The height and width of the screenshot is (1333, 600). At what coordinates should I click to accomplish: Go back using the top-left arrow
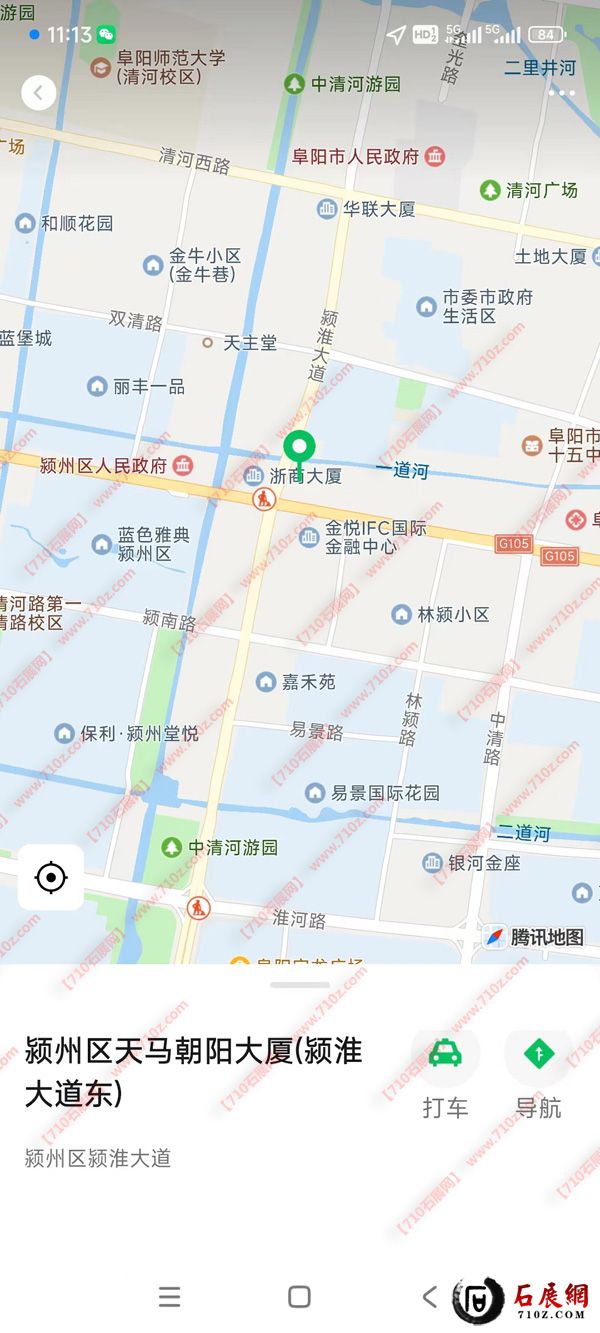(39, 93)
